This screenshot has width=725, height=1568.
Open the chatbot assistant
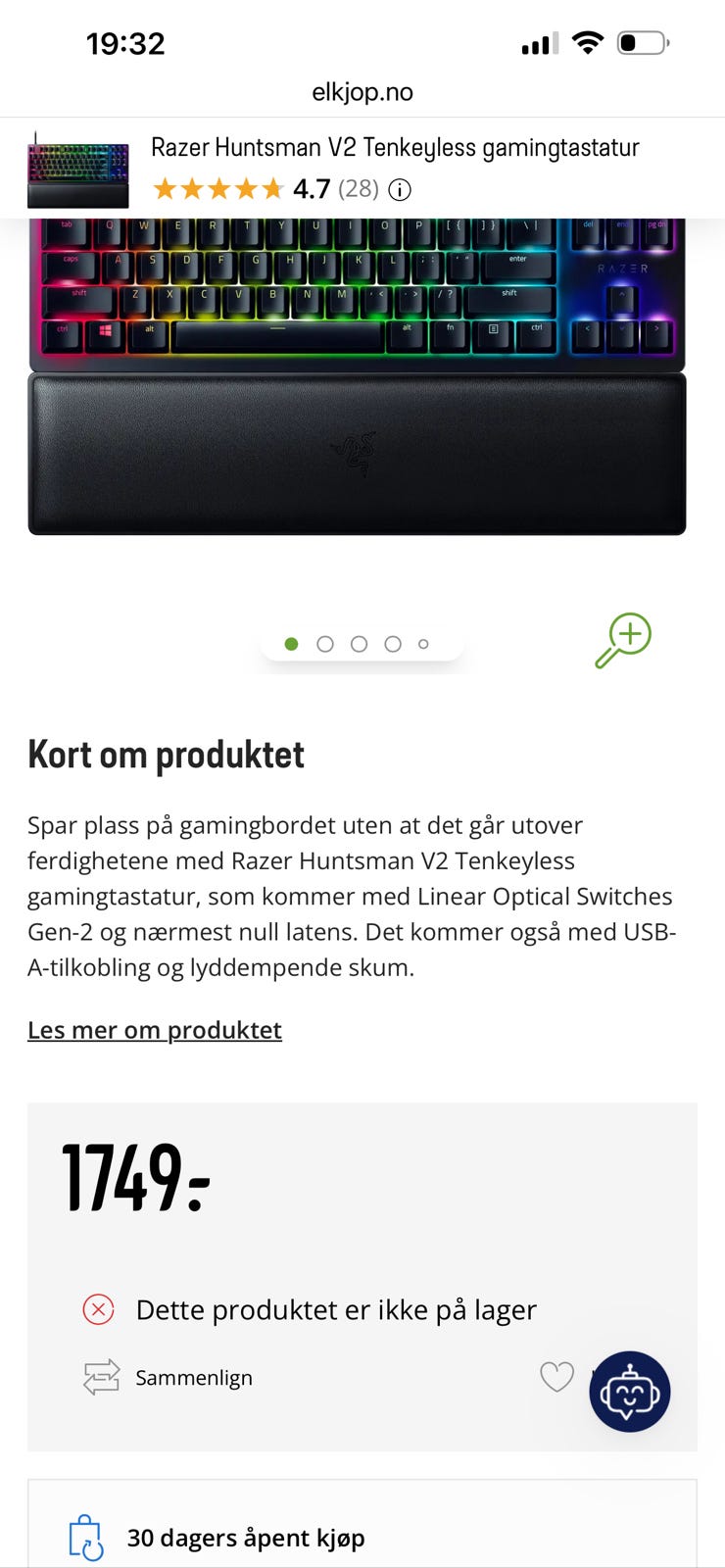coord(629,1392)
